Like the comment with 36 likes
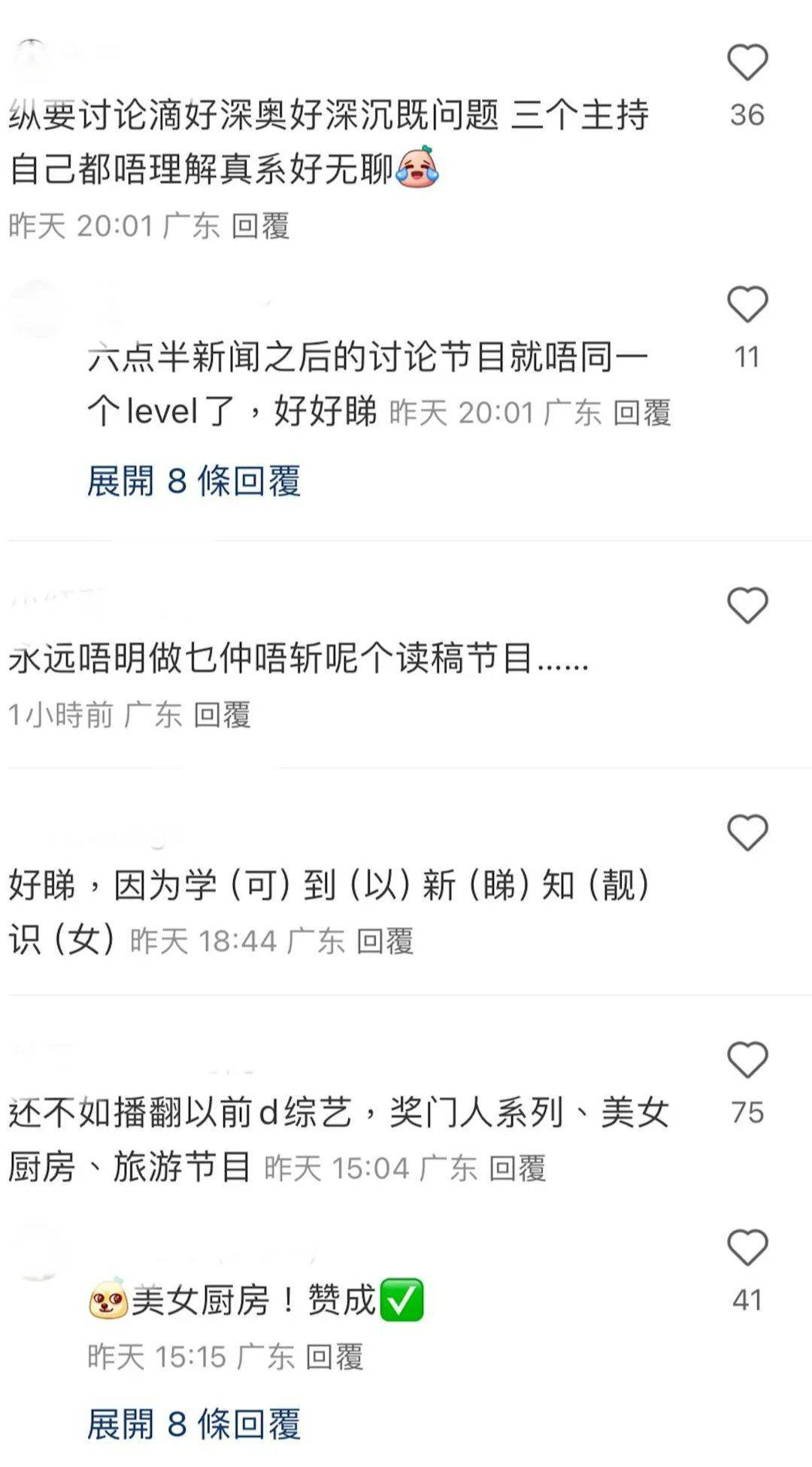 (747, 62)
